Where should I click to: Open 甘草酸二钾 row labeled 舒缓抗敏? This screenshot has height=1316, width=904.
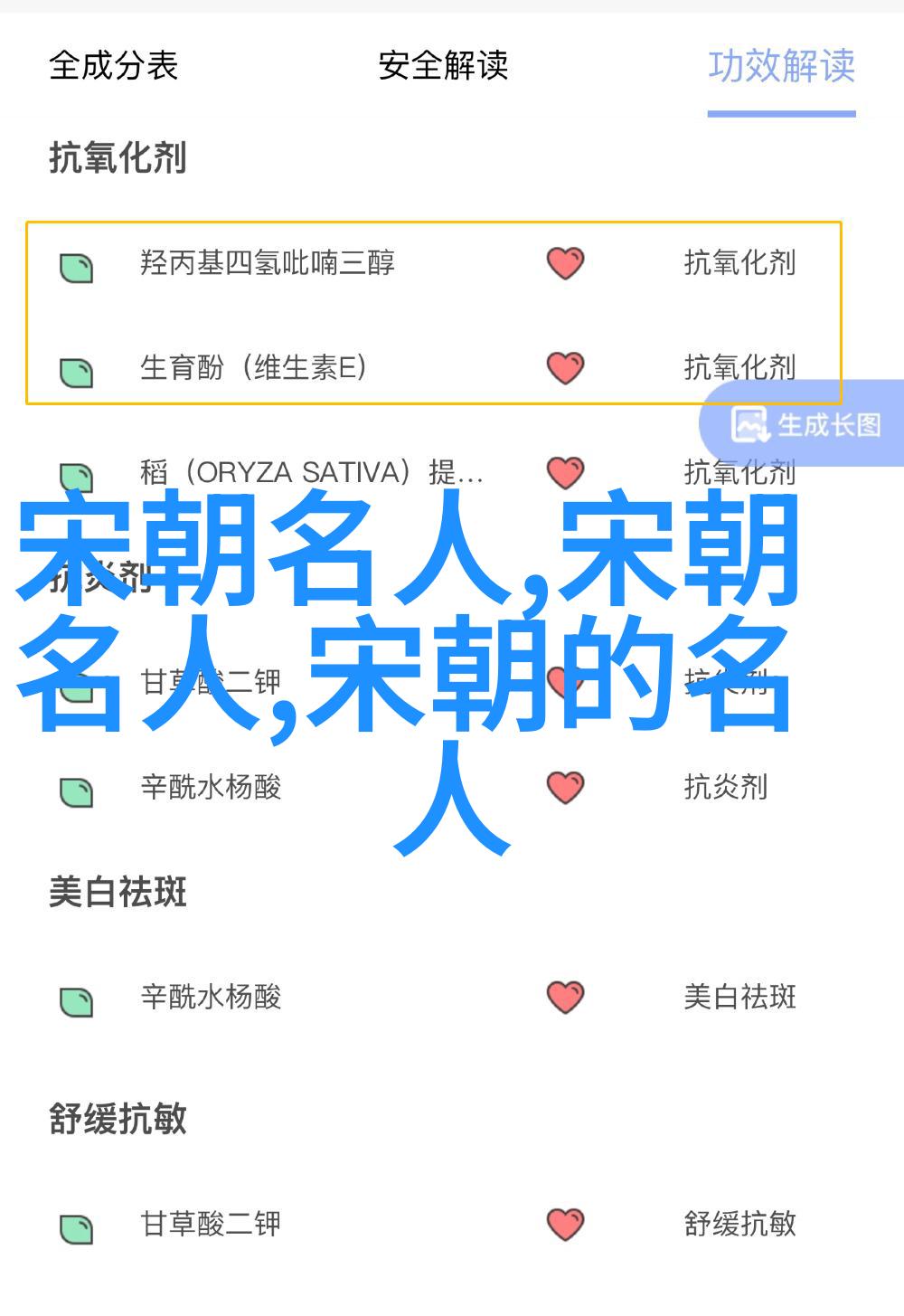pyautogui.click(x=211, y=1224)
